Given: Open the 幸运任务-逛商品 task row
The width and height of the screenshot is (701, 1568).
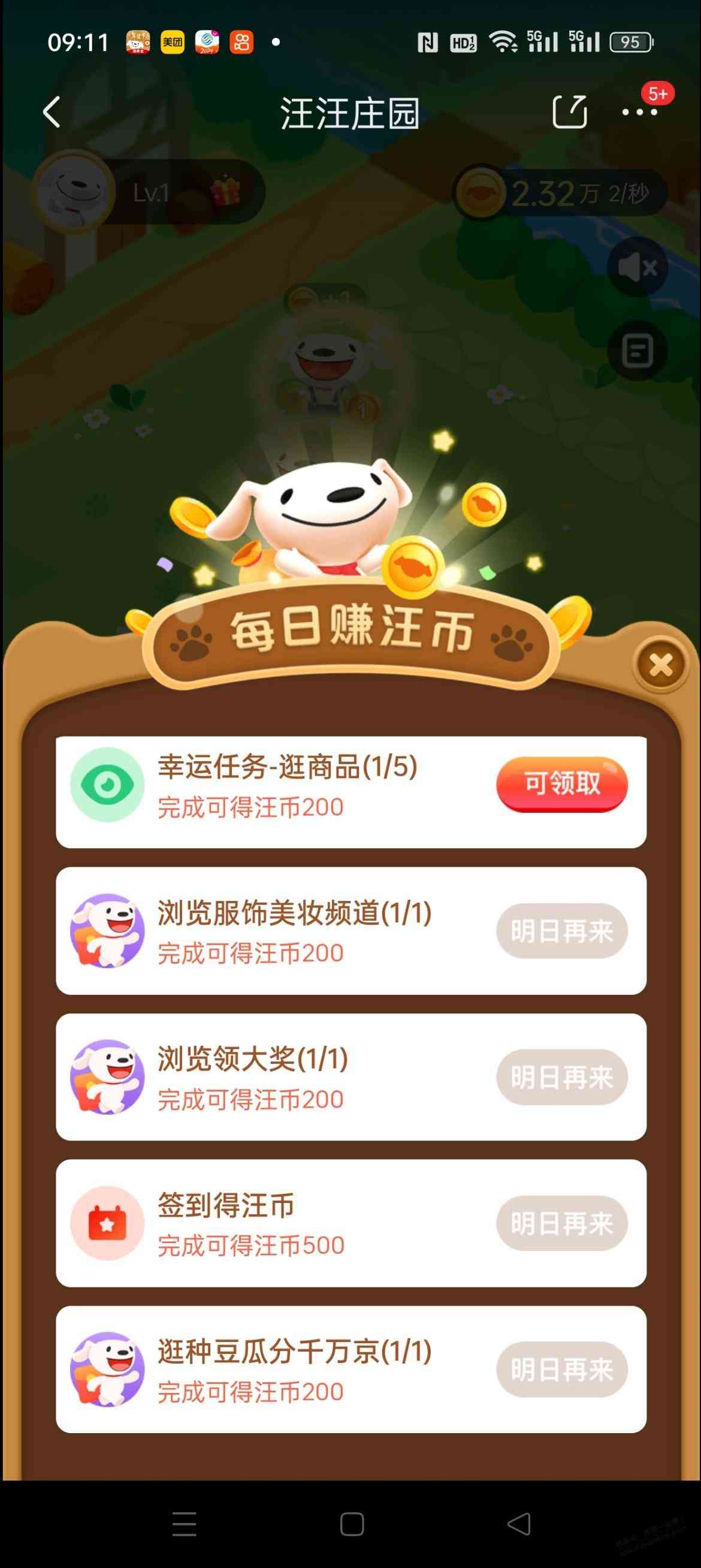Looking at the screenshot, I should point(287,785).
